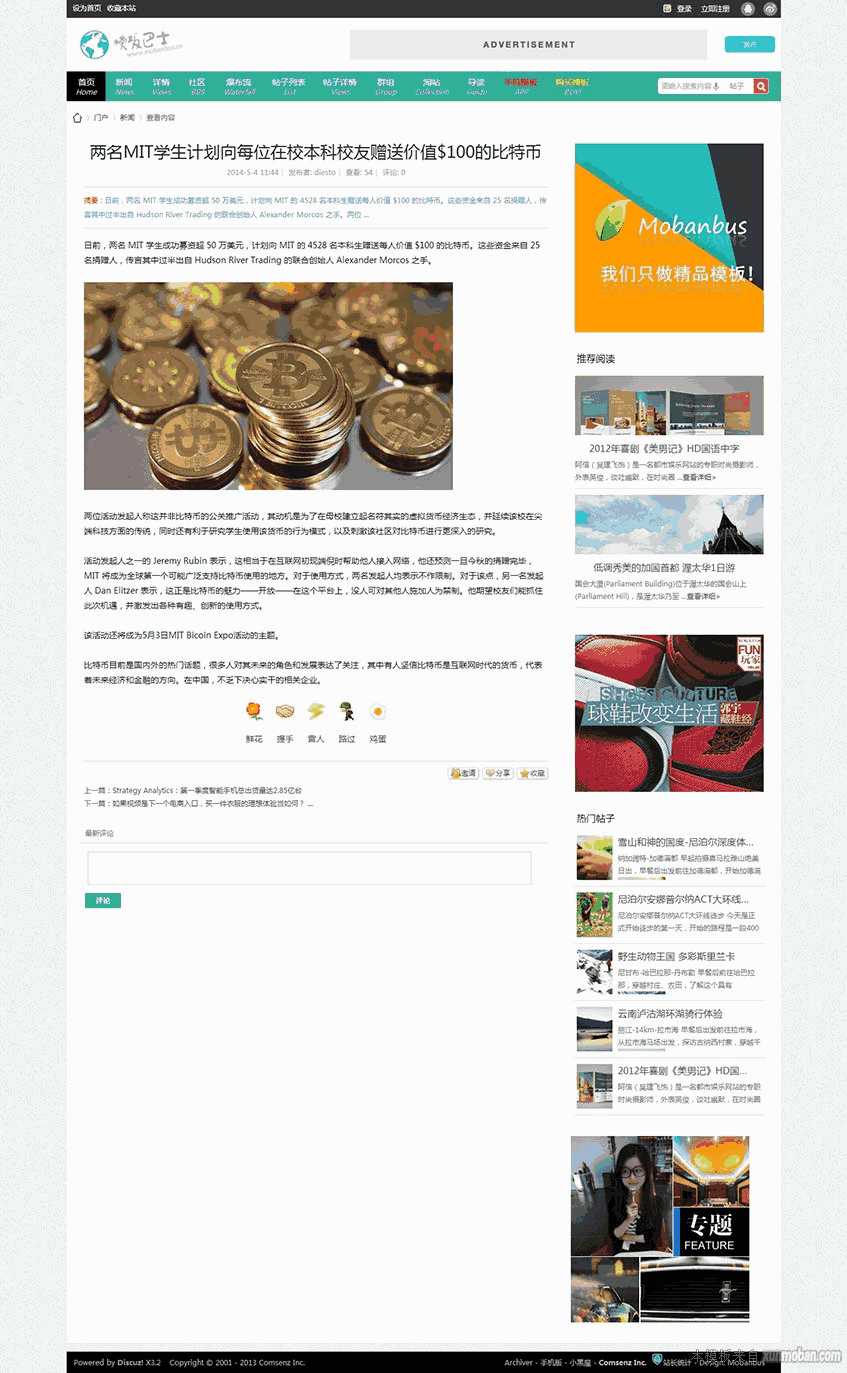847x1373 pixels.
Task: Click 设为首页 at top left
Action: [x=86, y=8]
